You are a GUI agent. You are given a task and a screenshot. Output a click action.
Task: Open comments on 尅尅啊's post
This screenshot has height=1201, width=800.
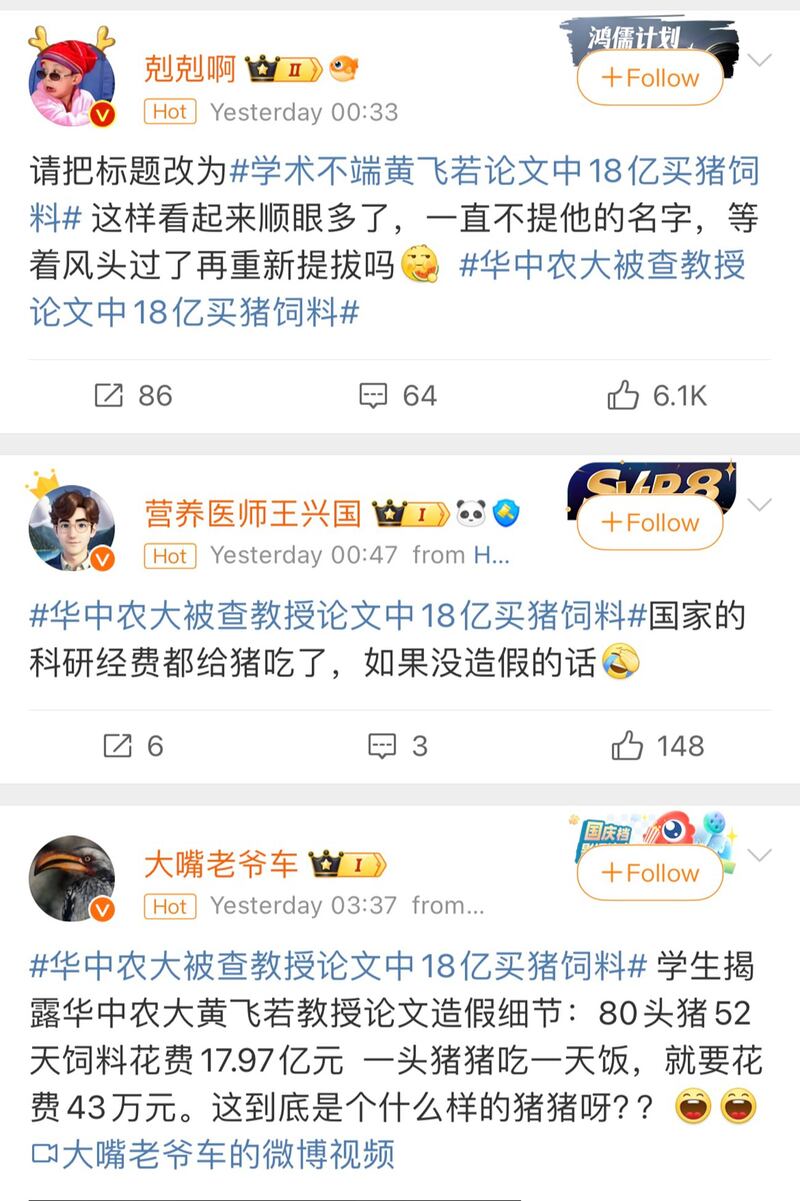point(398,396)
